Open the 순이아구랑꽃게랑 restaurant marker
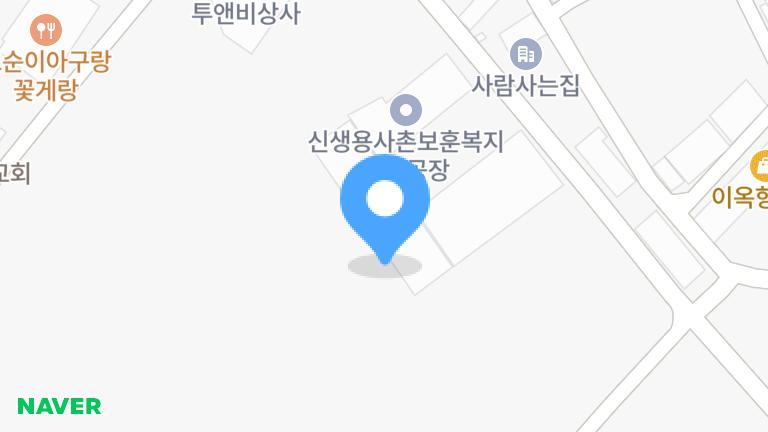Image resolution: width=768 pixels, height=432 pixels. 46,30
